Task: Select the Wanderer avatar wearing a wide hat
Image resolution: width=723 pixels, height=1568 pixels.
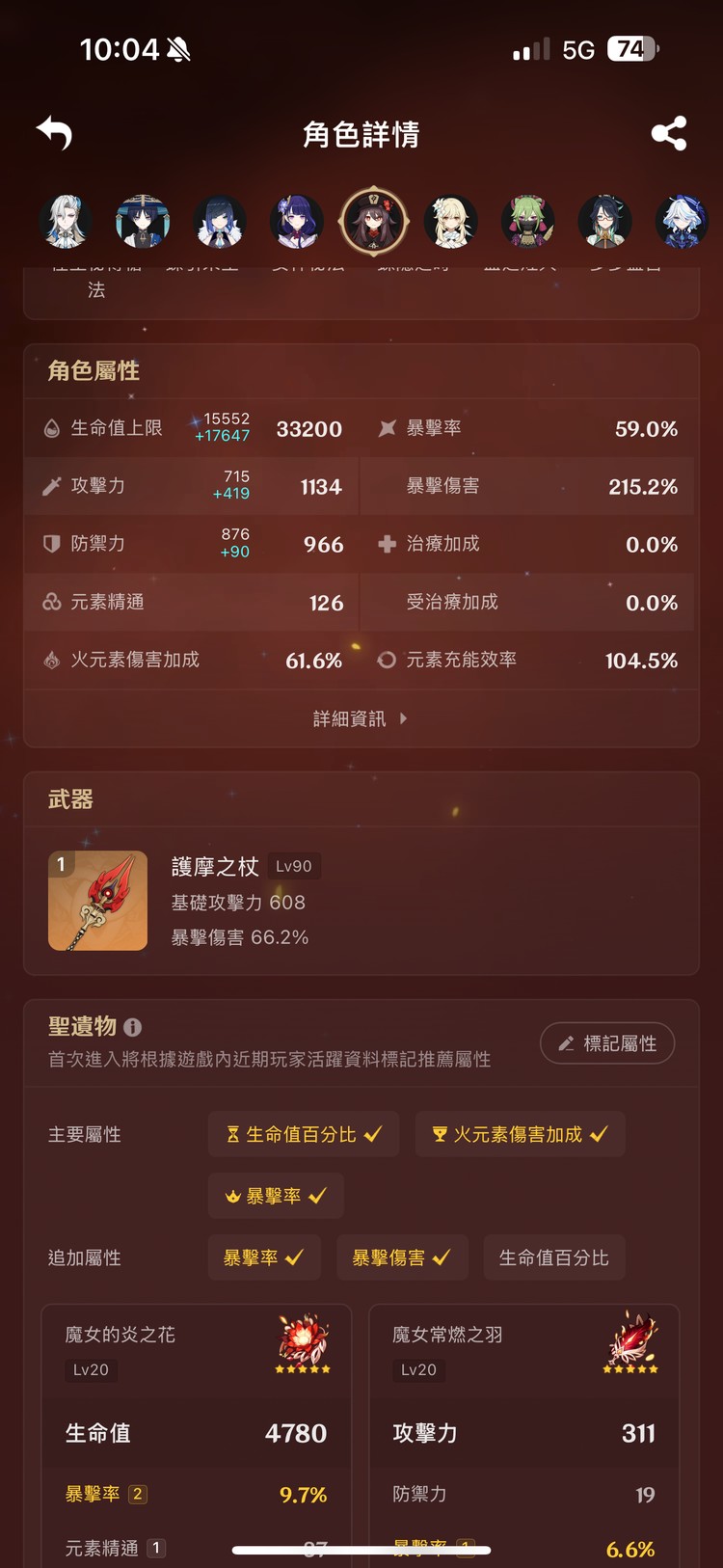Action: pyautogui.click(x=143, y=221)
